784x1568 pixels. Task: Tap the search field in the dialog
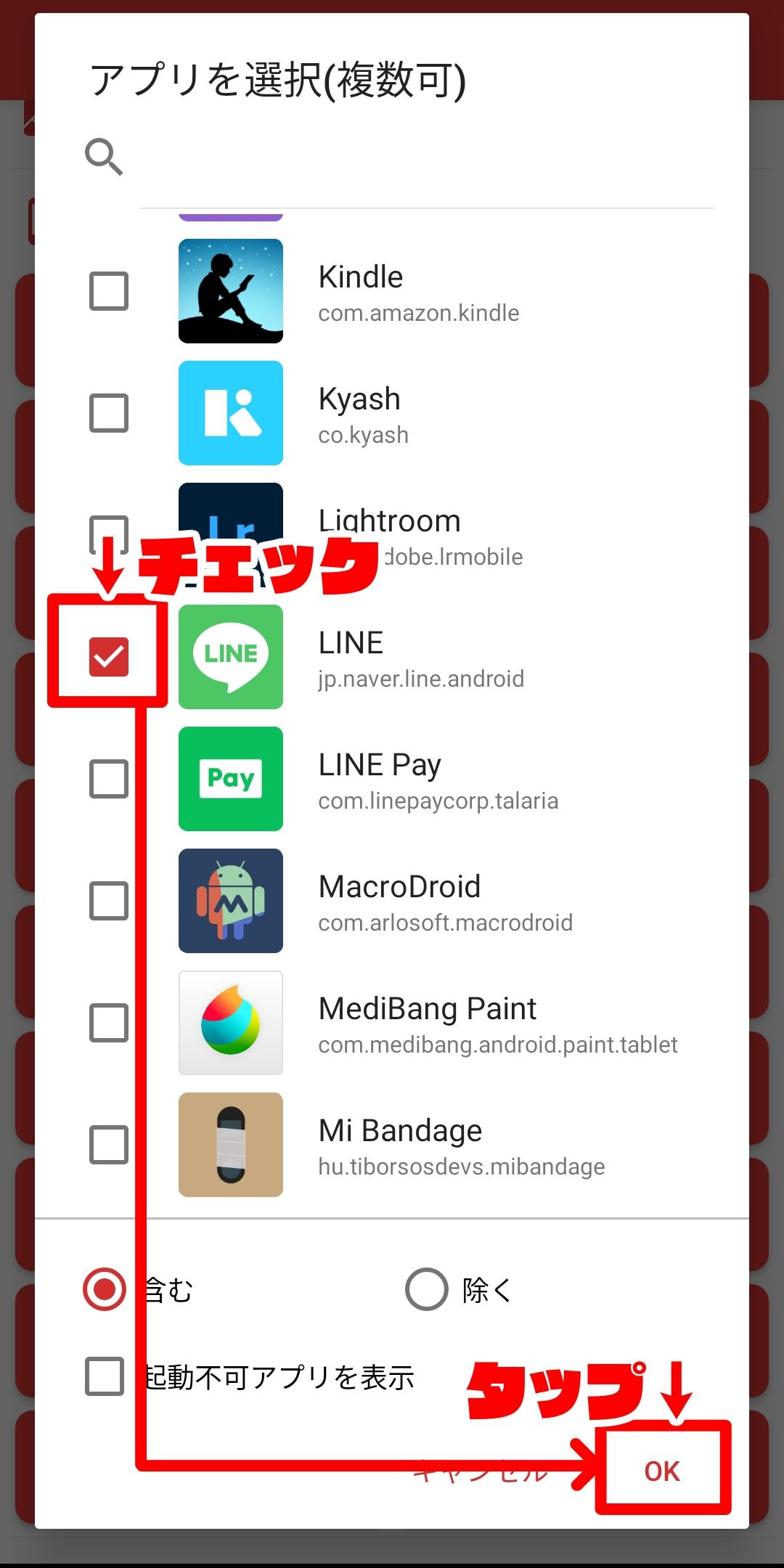coord(427,156)
